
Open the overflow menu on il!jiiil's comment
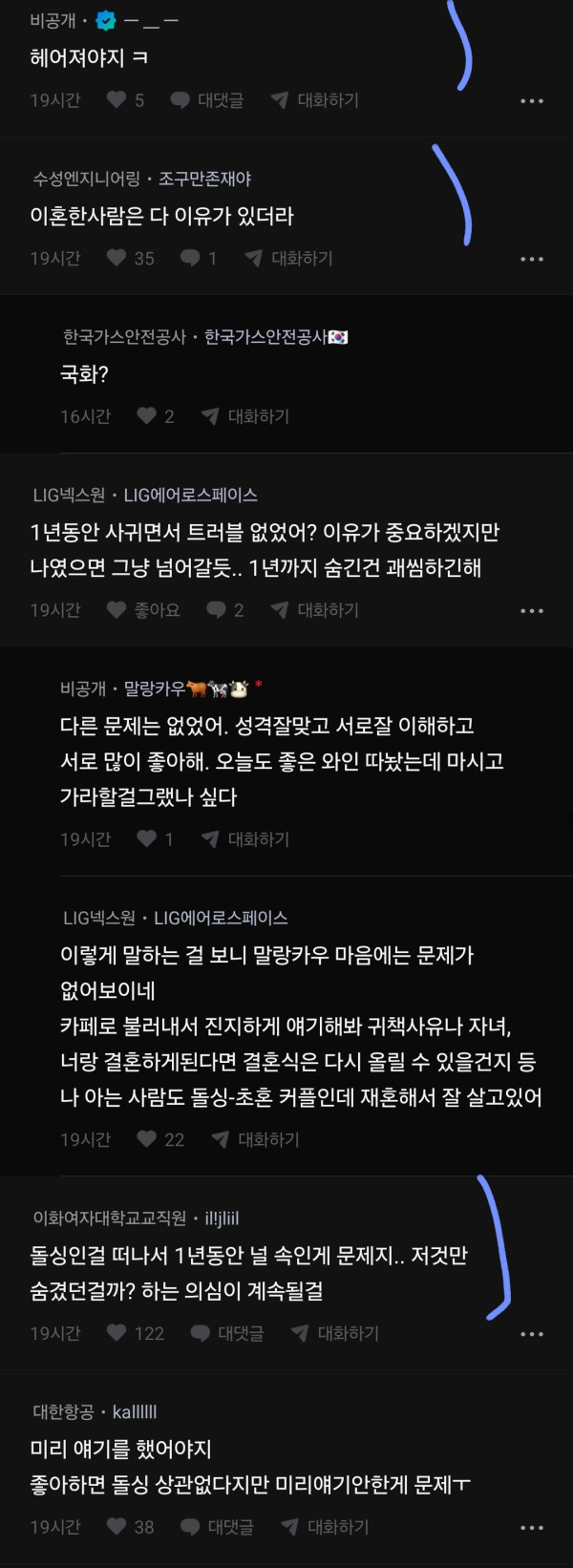click(532, 1334)
